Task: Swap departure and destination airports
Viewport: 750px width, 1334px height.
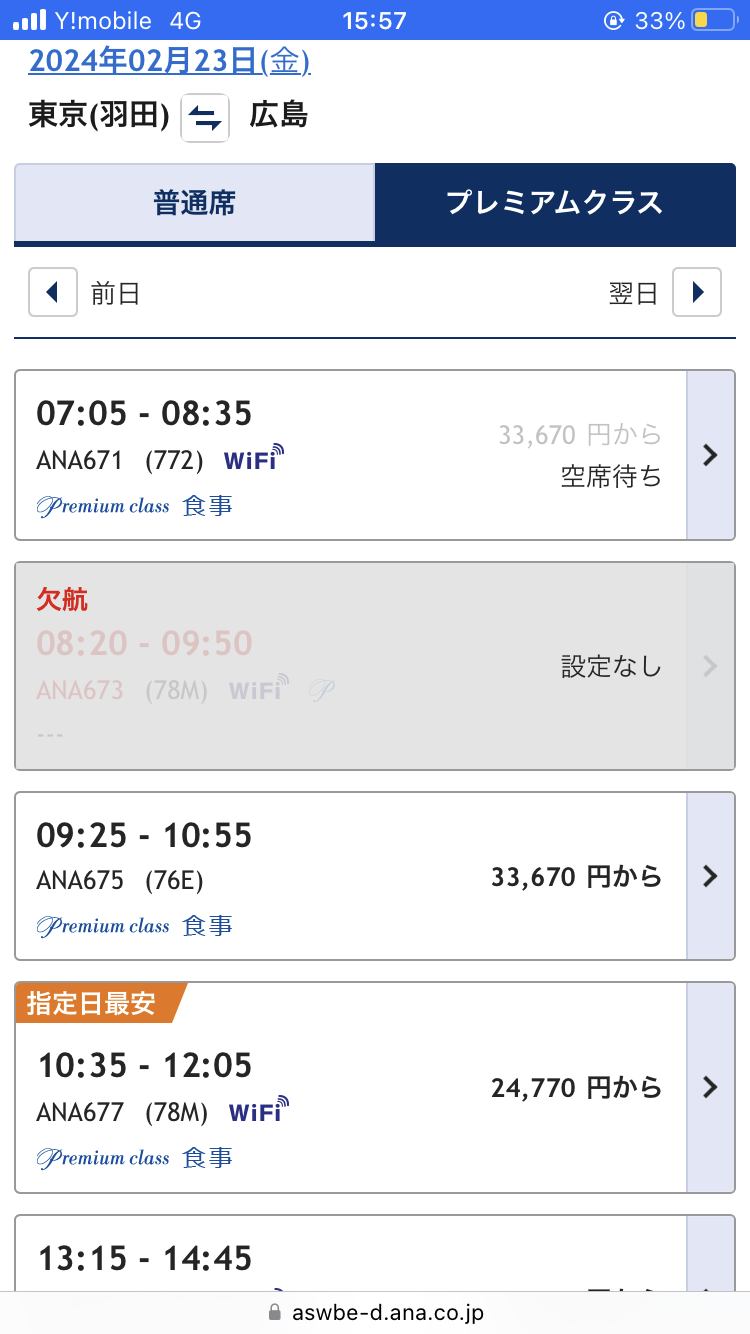Action: click(205, 118)
